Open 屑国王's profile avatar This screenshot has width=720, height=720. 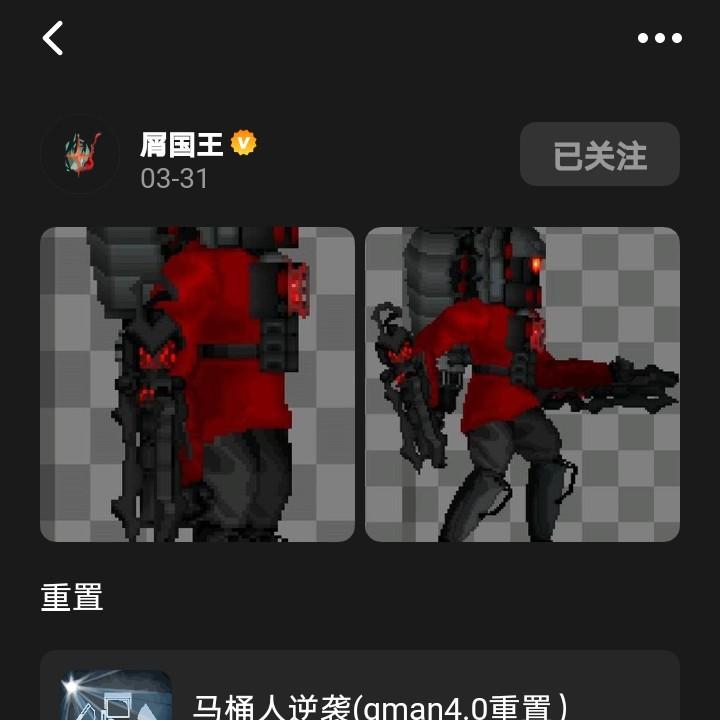(x=81, y=154)
